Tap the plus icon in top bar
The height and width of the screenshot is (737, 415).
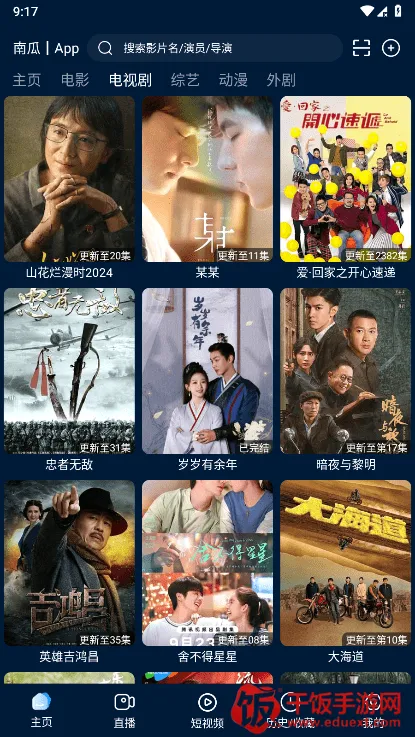click(x=391, y=48)
